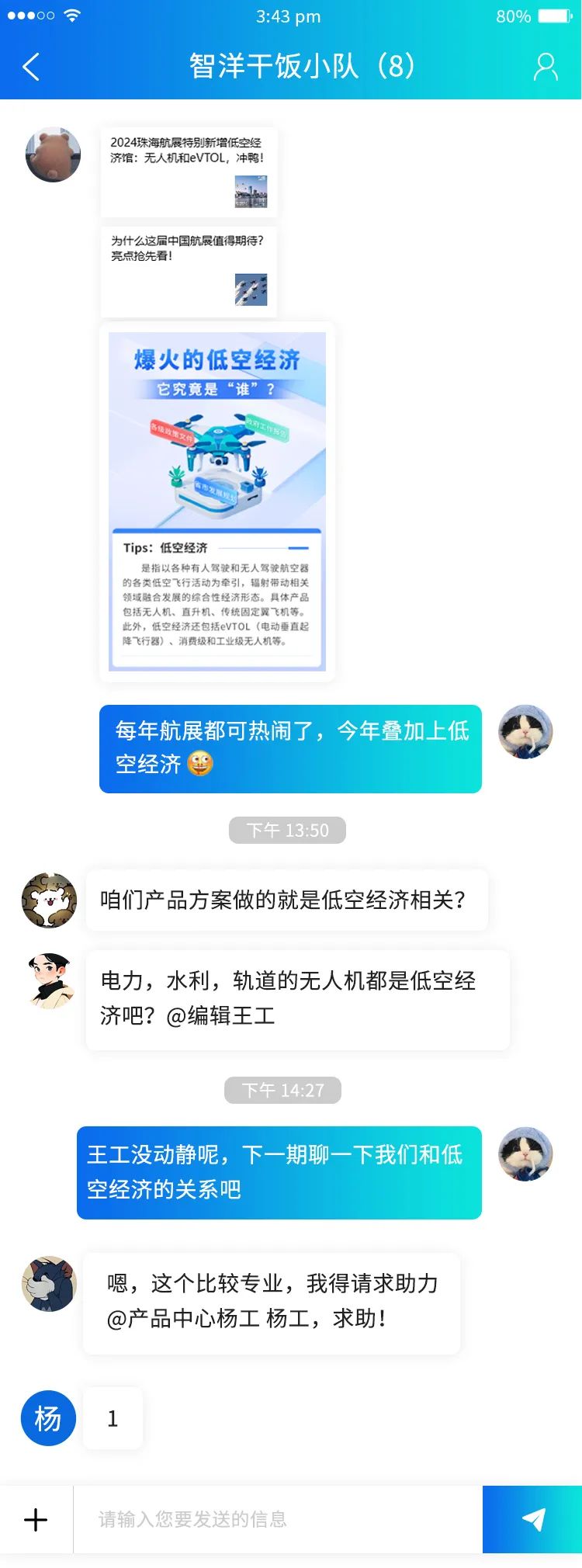View the 爆火的低空经济 image message
This screenshot has width=582, height=1568.
point(217,501)
